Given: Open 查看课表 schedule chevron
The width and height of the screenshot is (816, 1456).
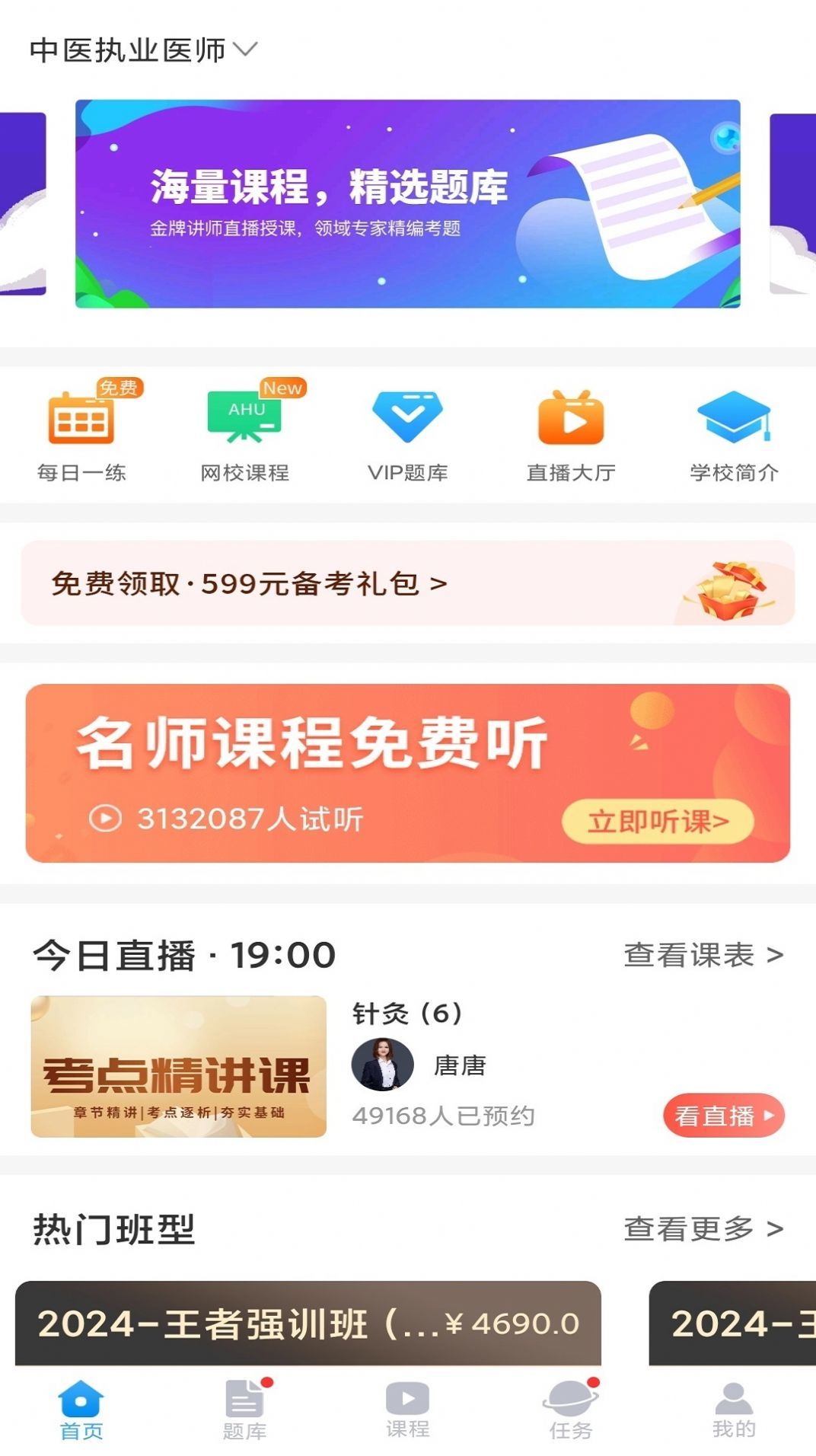Looking at the screenshot, I should click(x=703, y=955).
